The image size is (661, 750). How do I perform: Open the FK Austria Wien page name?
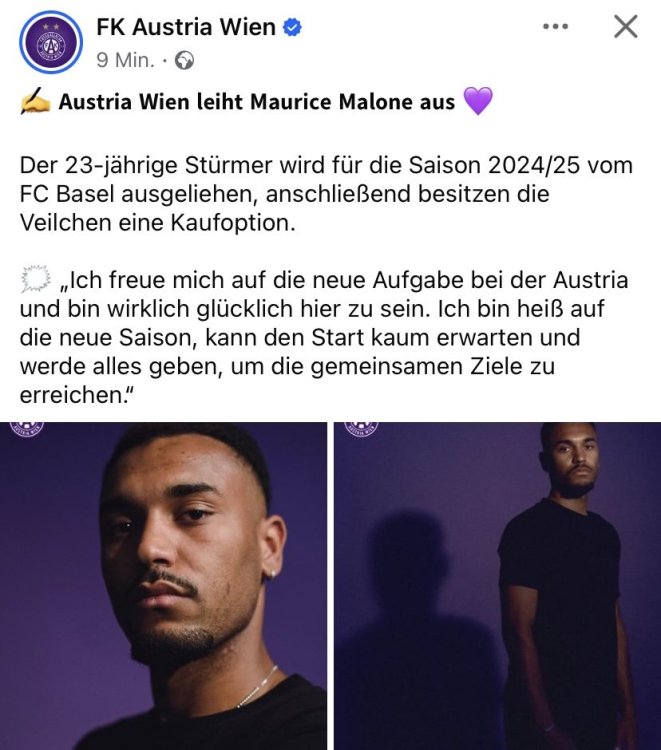(185, 27)
